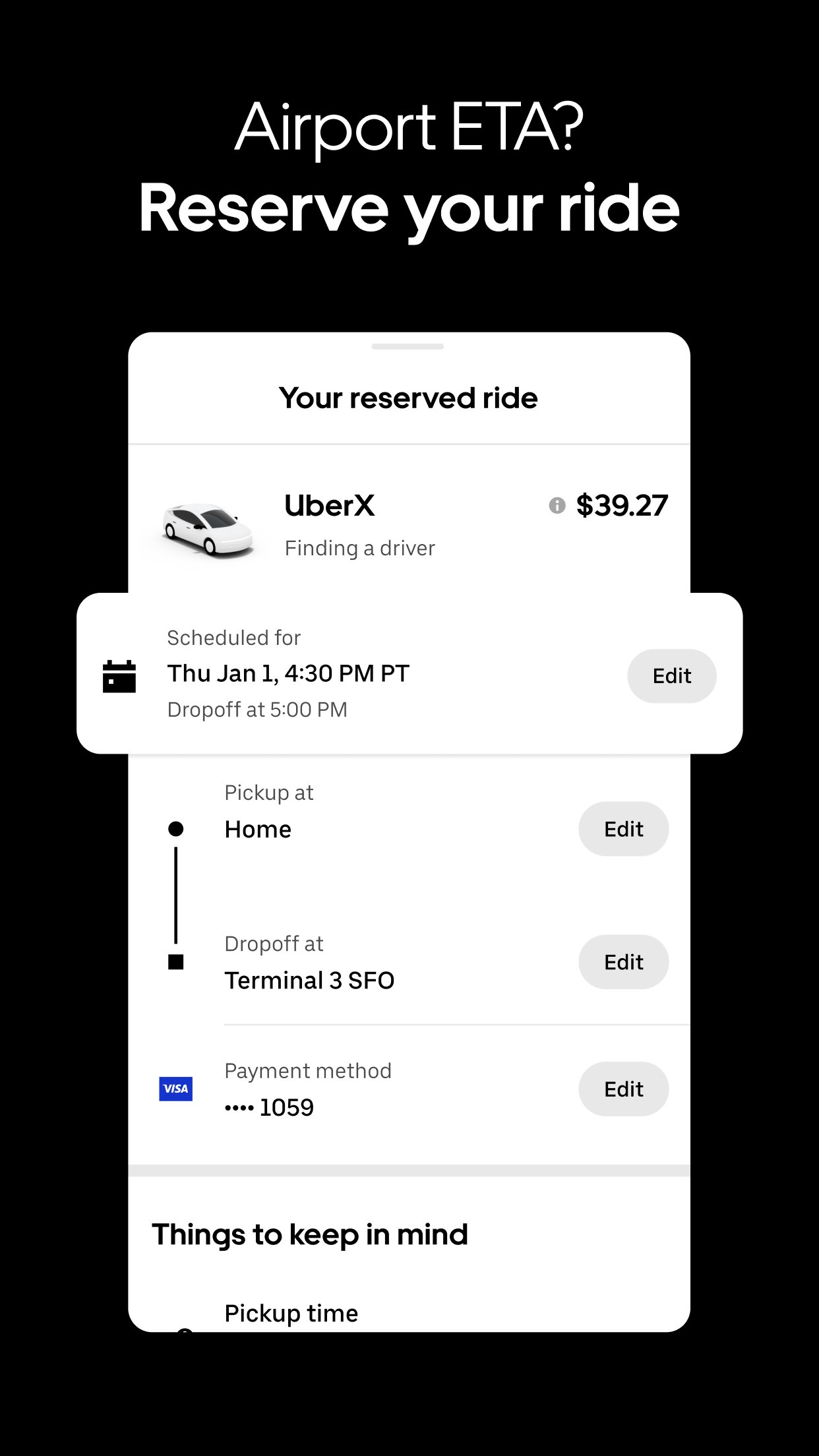
Task: Select the fare amount $39.27
Action: pyautogui.click(x=622, y=506)
